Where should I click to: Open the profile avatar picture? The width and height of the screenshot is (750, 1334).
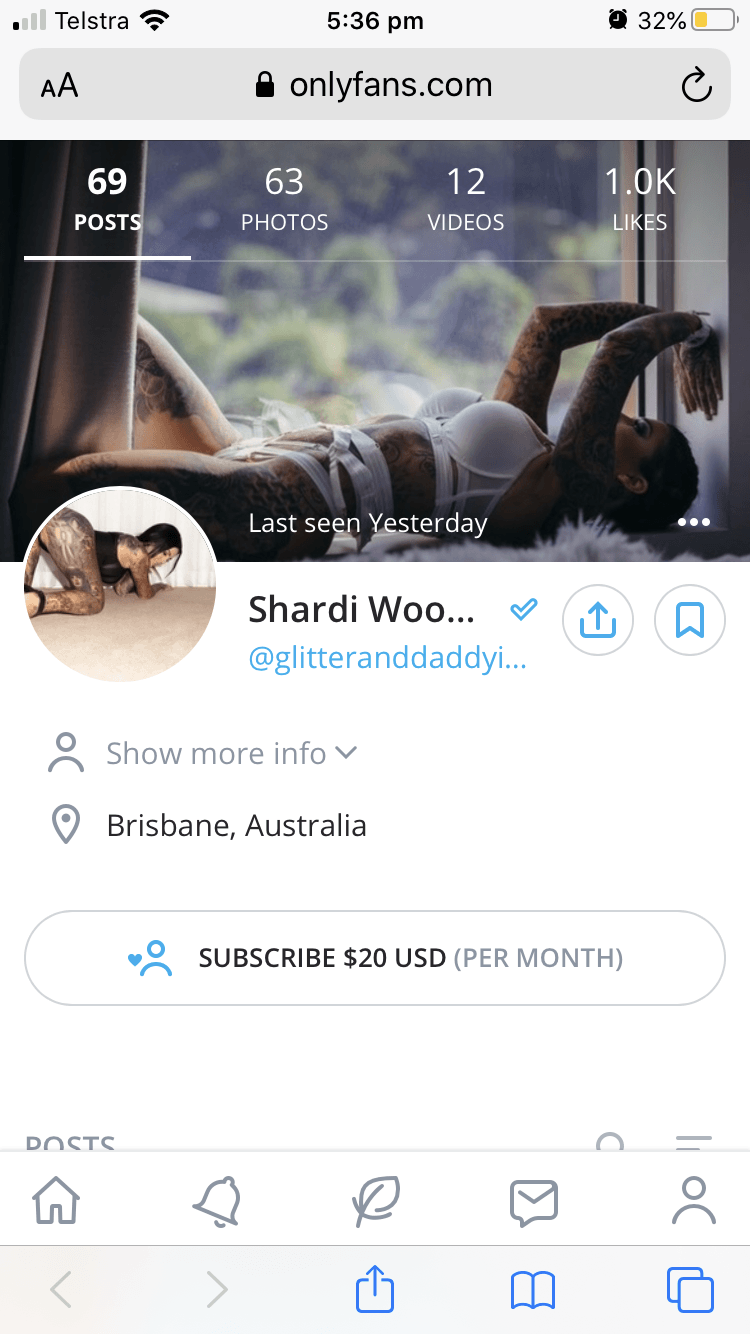point(120,585)
